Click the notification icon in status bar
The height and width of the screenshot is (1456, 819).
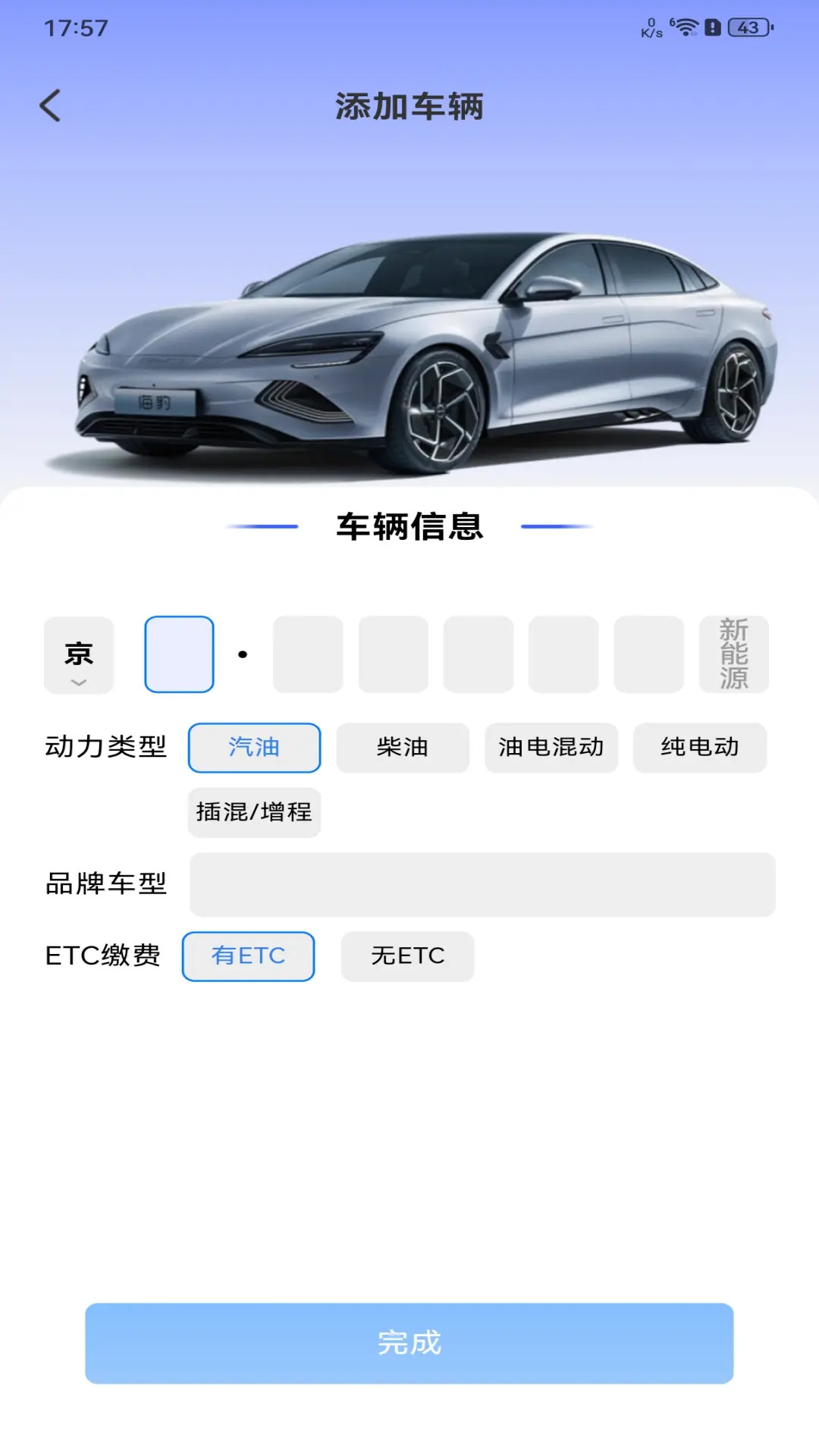[711, 25]
